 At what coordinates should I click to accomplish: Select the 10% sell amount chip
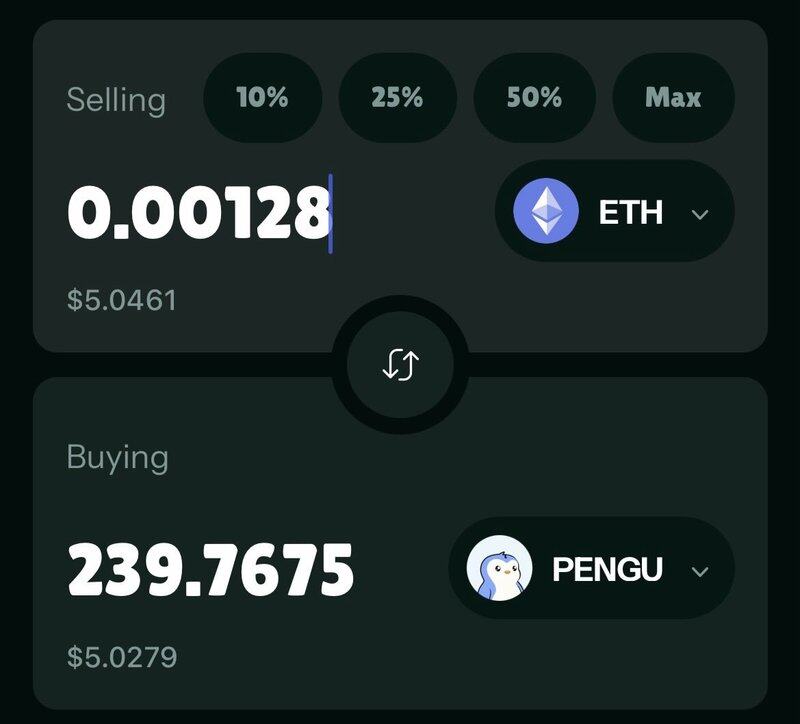click(262, 98)
